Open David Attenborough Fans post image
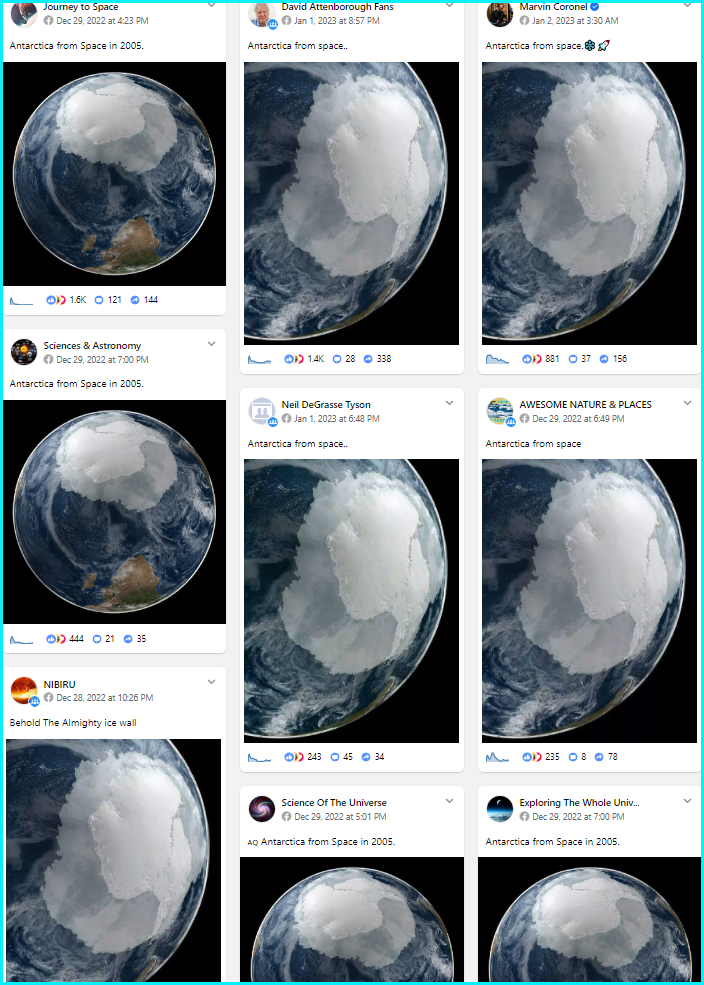704x985 pixels. tap(351, 203)
